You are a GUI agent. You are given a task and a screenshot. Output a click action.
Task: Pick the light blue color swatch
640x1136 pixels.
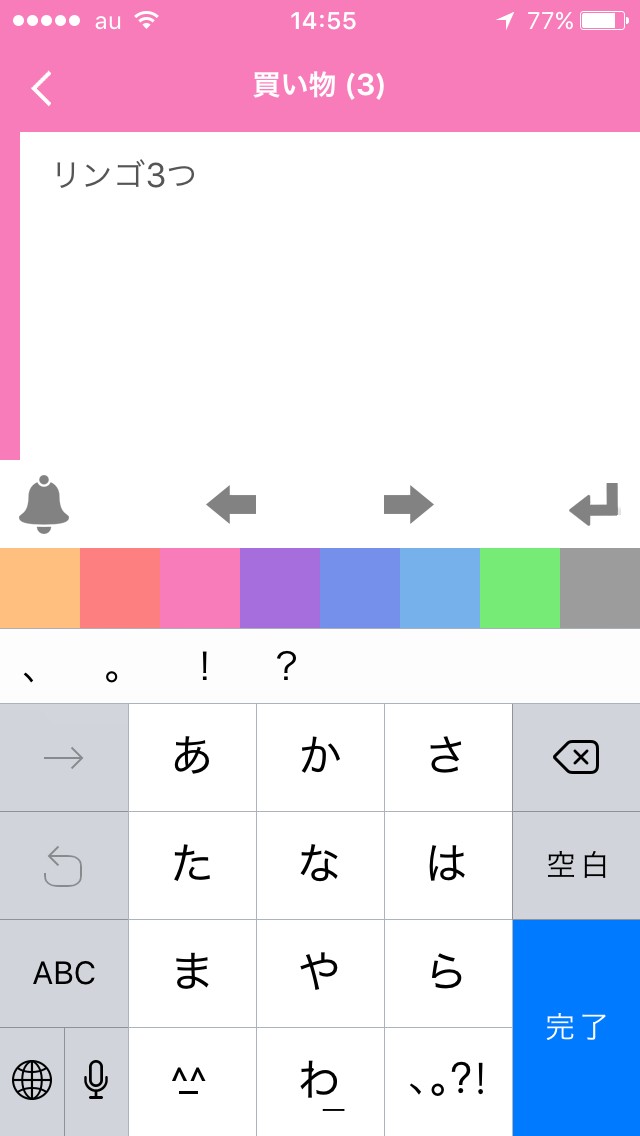(x=440, y=588)
